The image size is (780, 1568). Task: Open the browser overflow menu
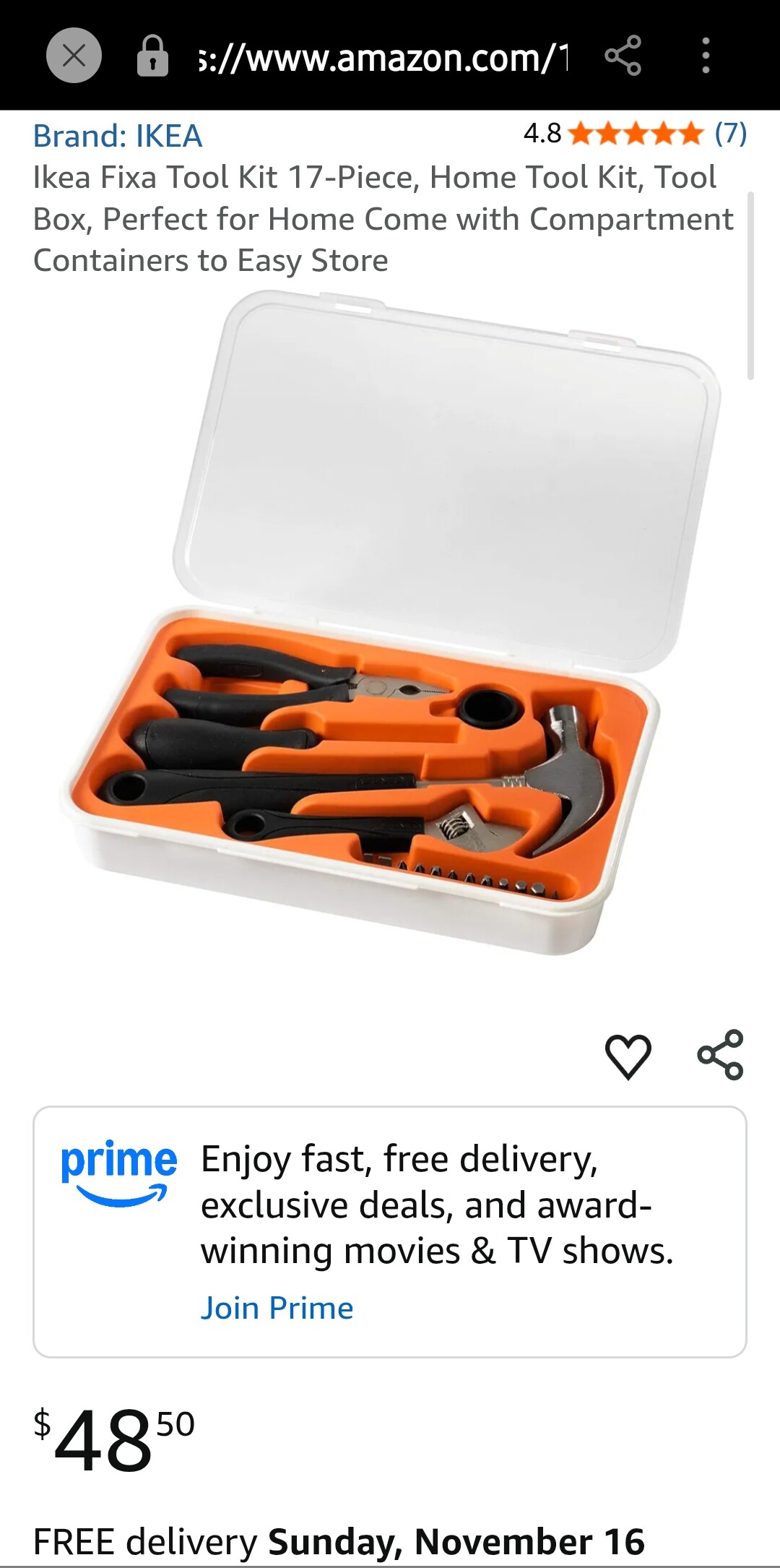coord(706,55)
